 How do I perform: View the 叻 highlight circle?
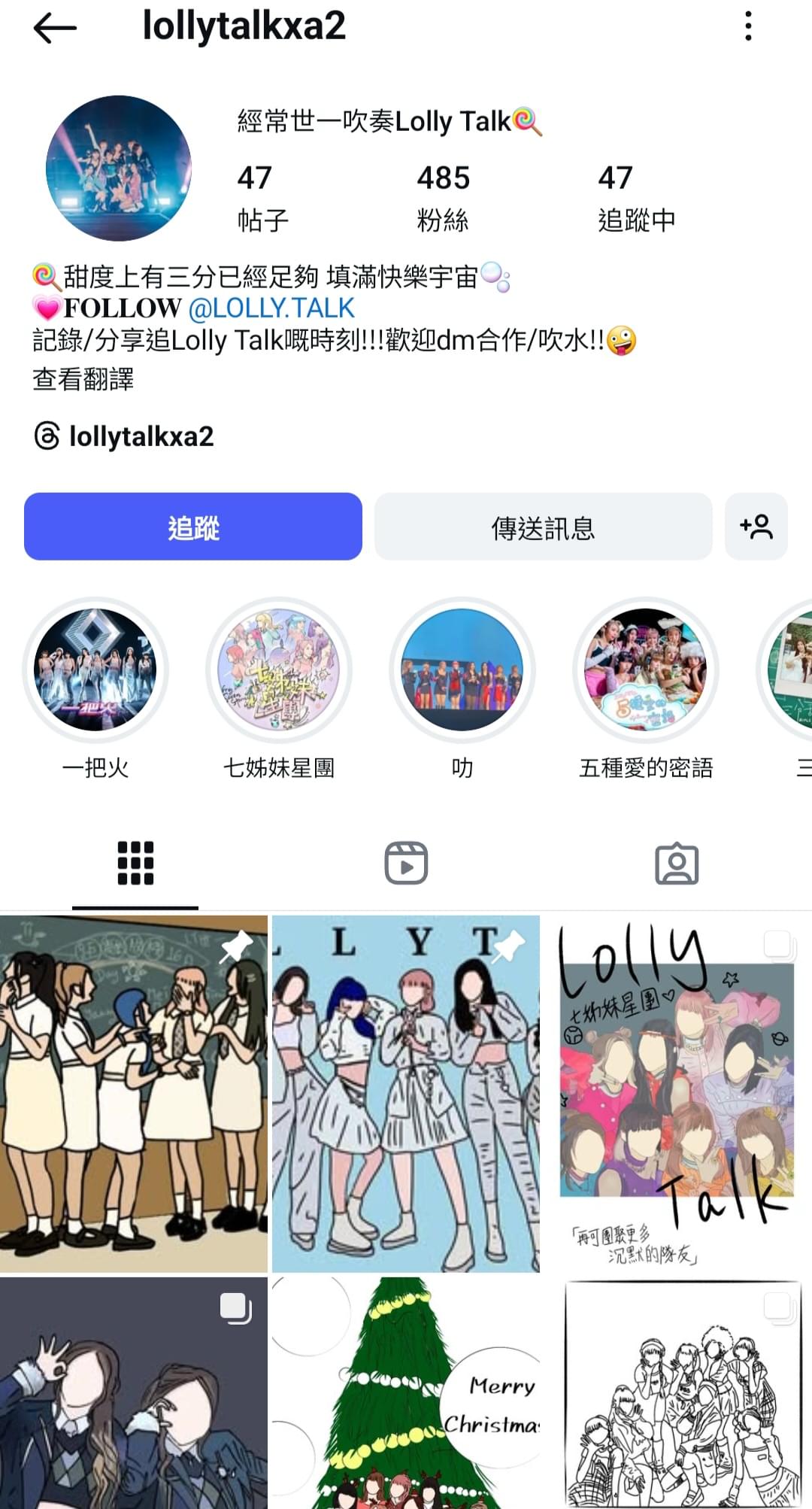tap(463, 672)
